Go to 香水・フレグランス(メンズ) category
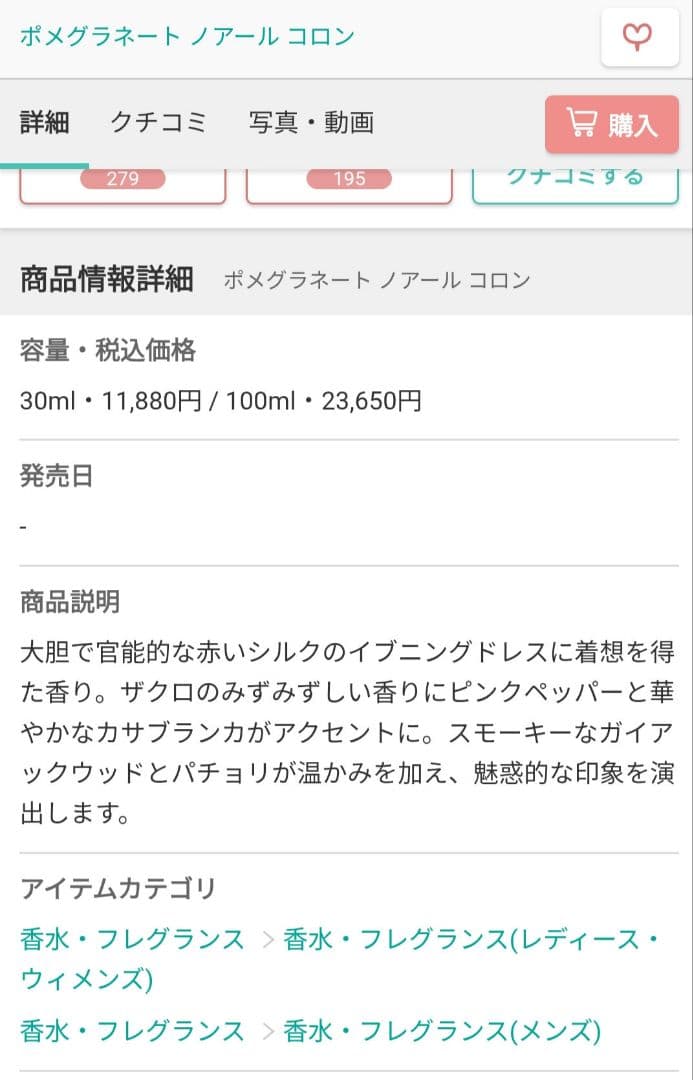The image size is (693, 1080). pyautogui.click(x=442, y=1030)
